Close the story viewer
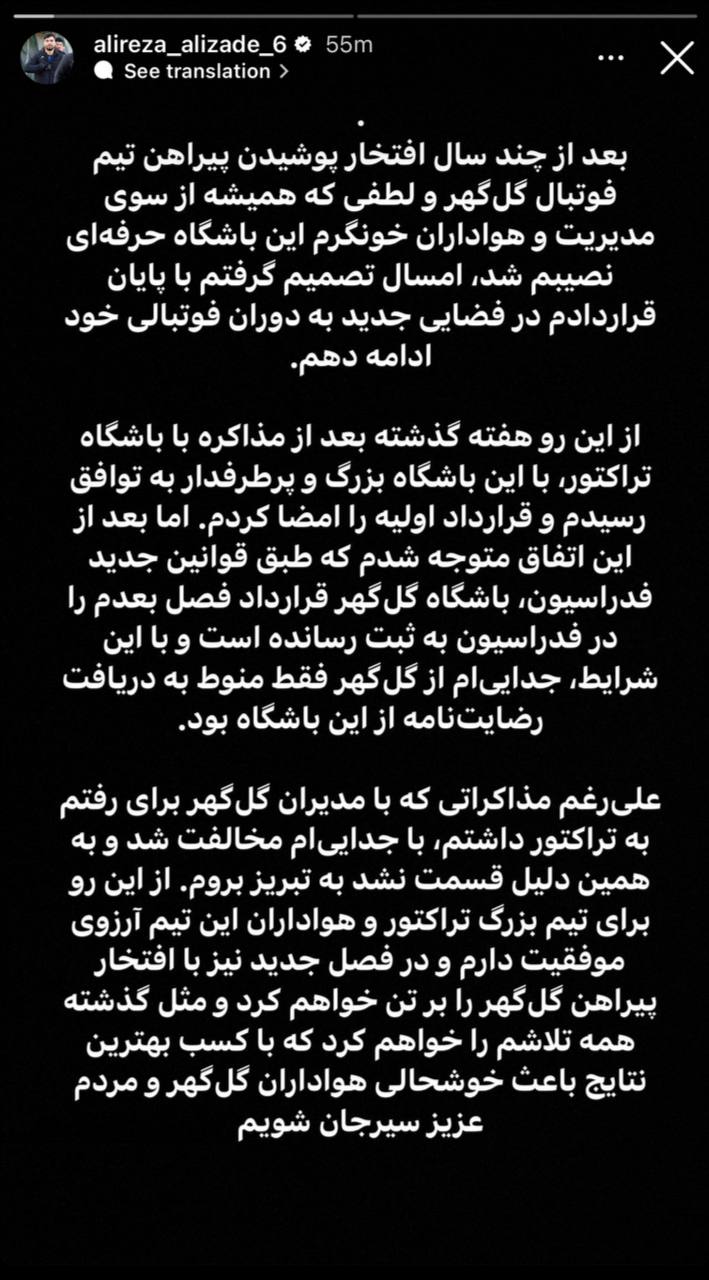Screen dimensions: 709x1280 (677, 58)
